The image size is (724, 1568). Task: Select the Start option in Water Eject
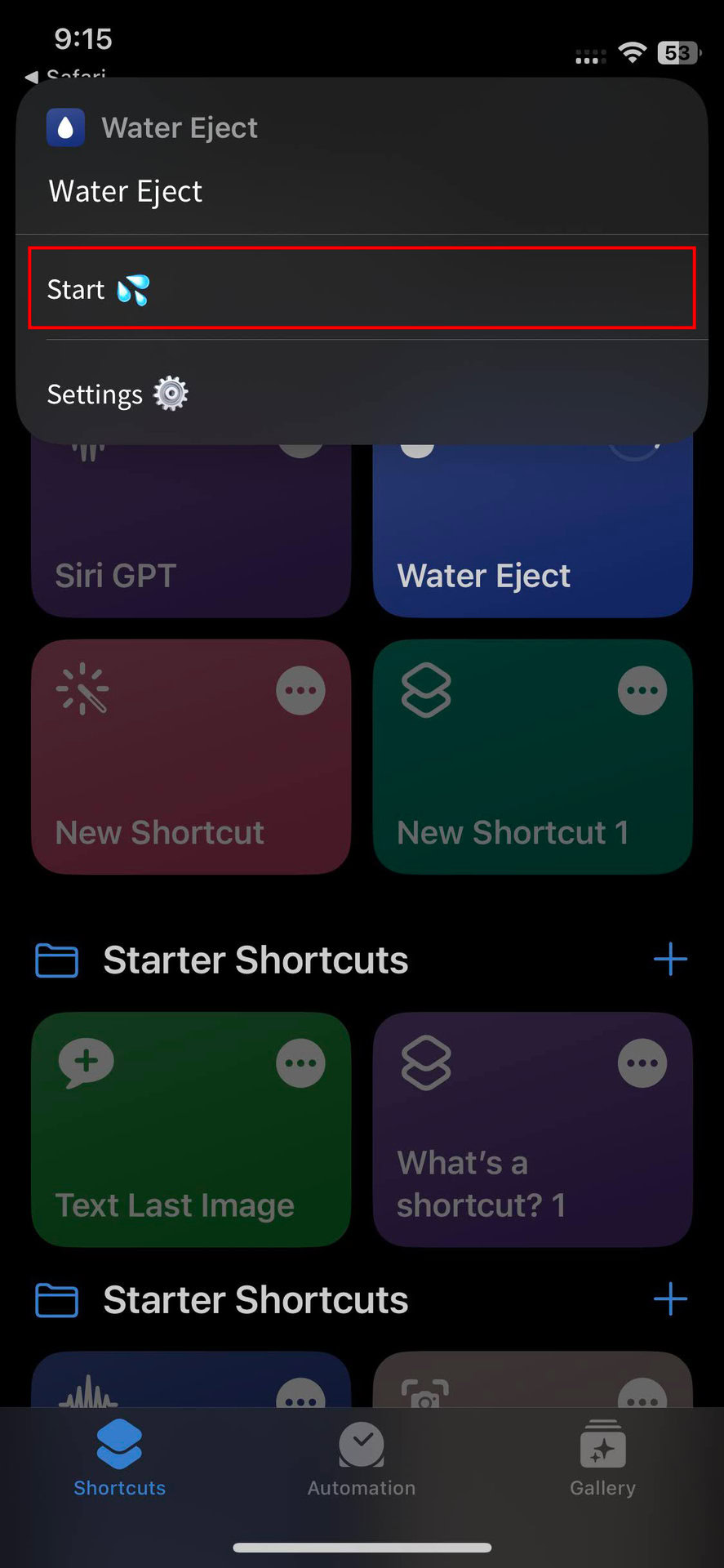click(361, 288)
